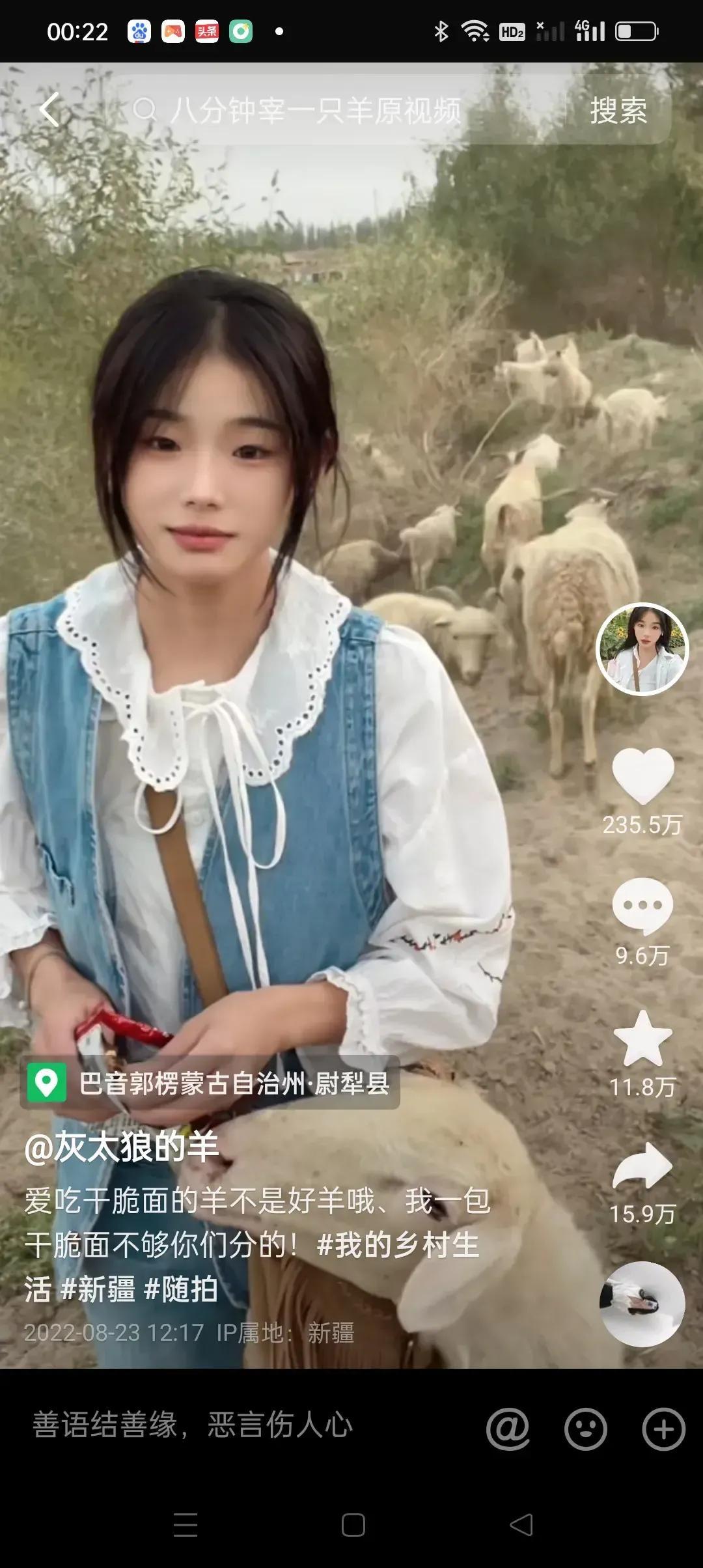Tap the system home button
This screenshot has width=703, height=1568.
tap(353, 1525)
